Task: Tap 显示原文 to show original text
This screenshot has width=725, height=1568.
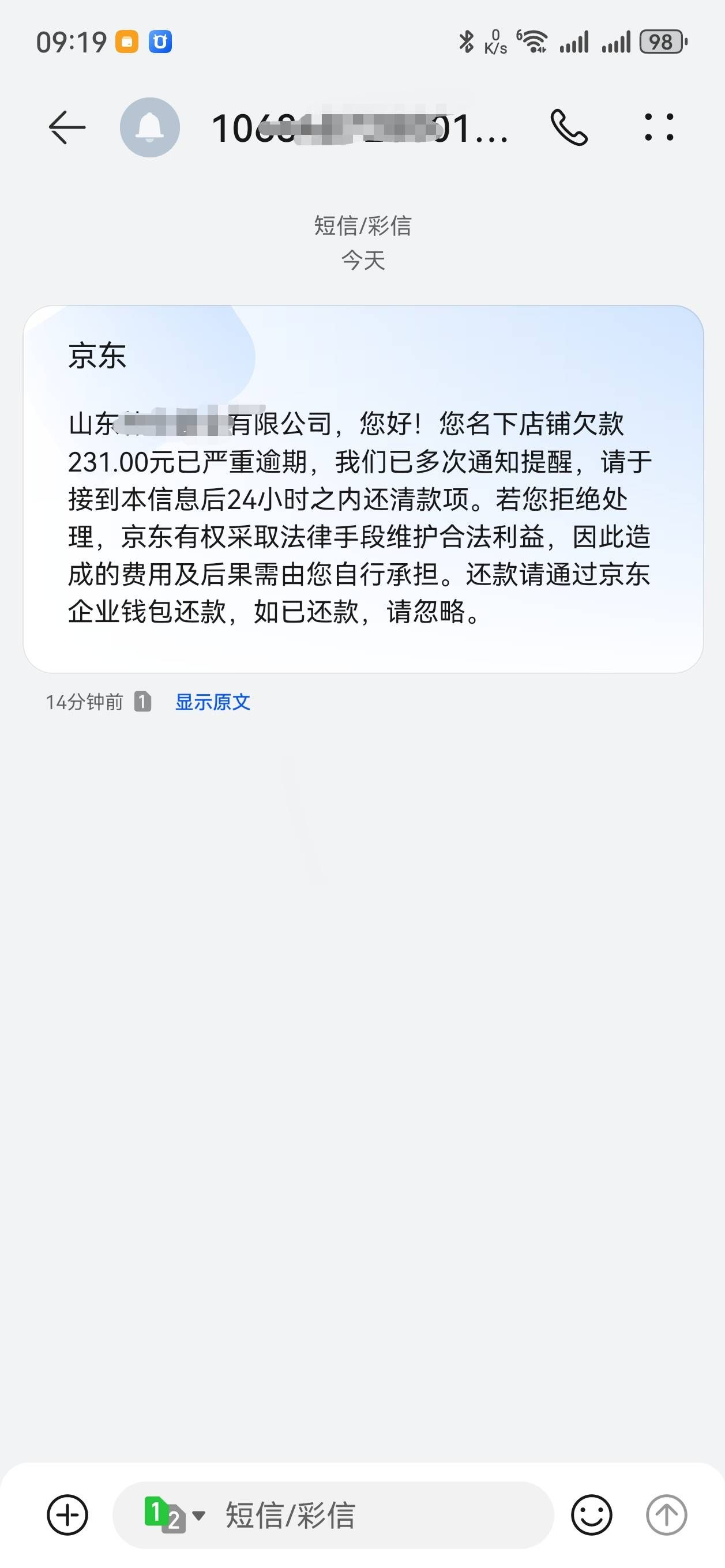Action: pos(213,702)
